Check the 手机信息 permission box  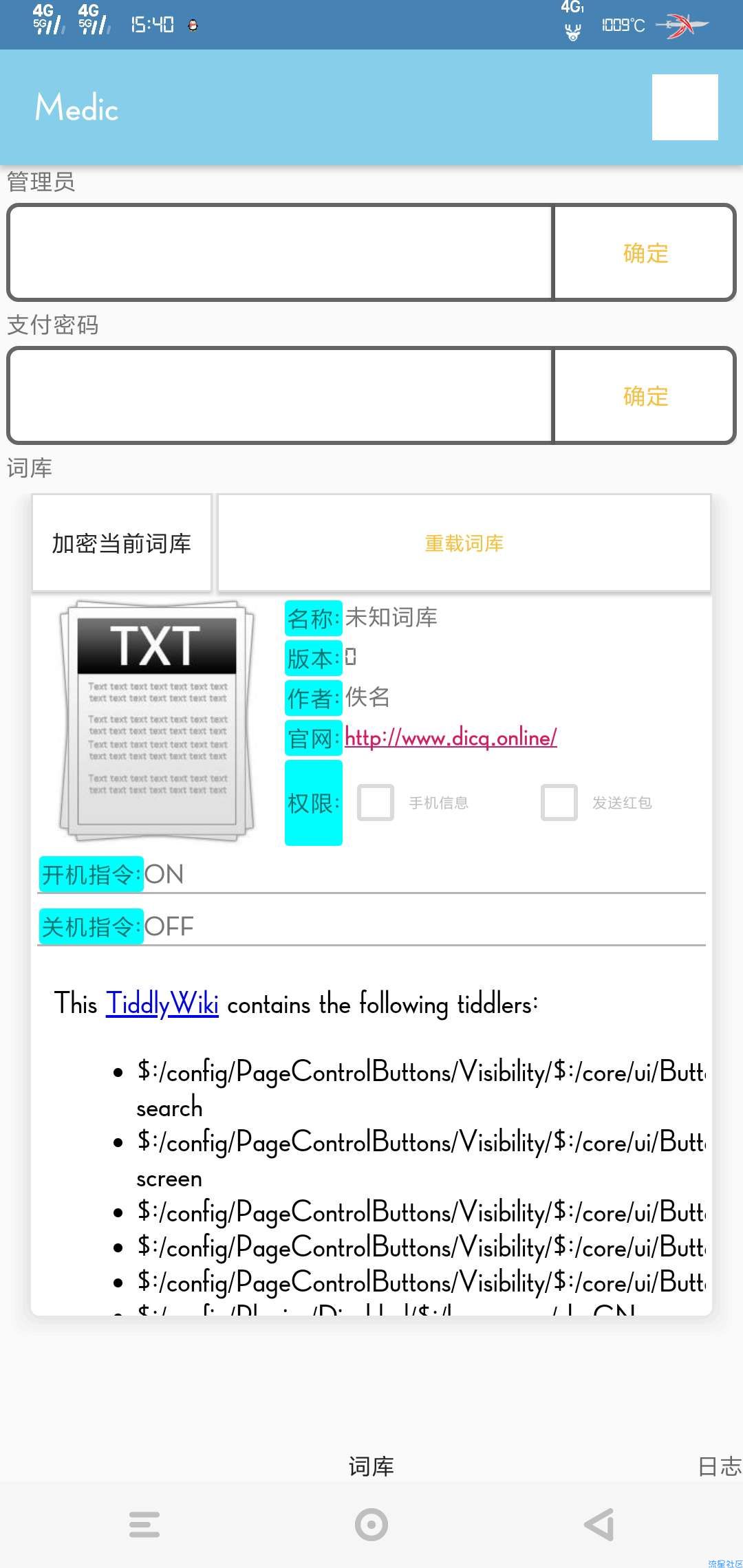pos(376,803)
